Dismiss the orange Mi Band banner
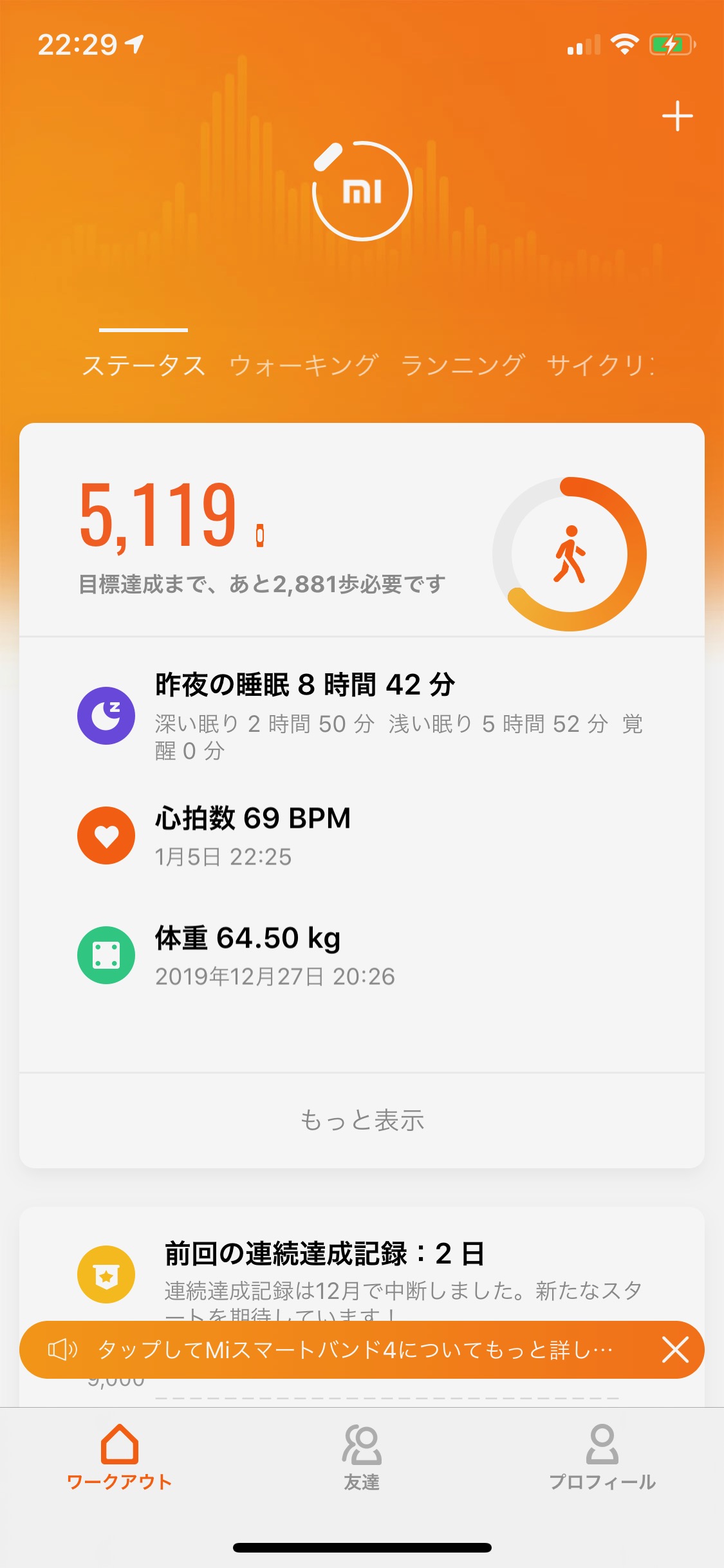724x1568 pixels. tap(675, 1350)
